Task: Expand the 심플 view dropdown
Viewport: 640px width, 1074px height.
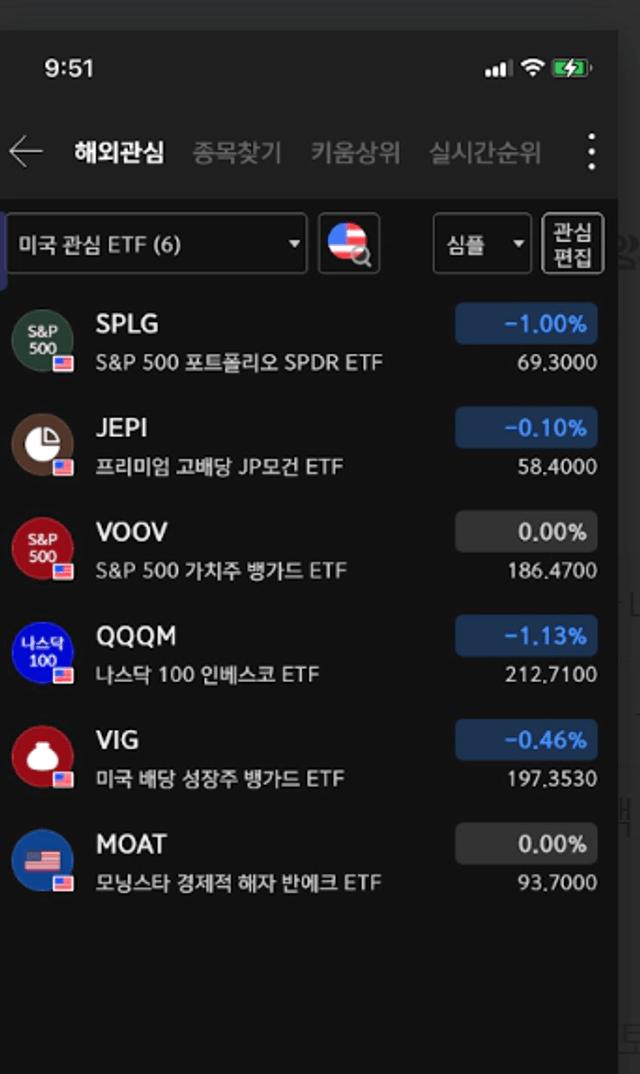Action: (482, 244)
